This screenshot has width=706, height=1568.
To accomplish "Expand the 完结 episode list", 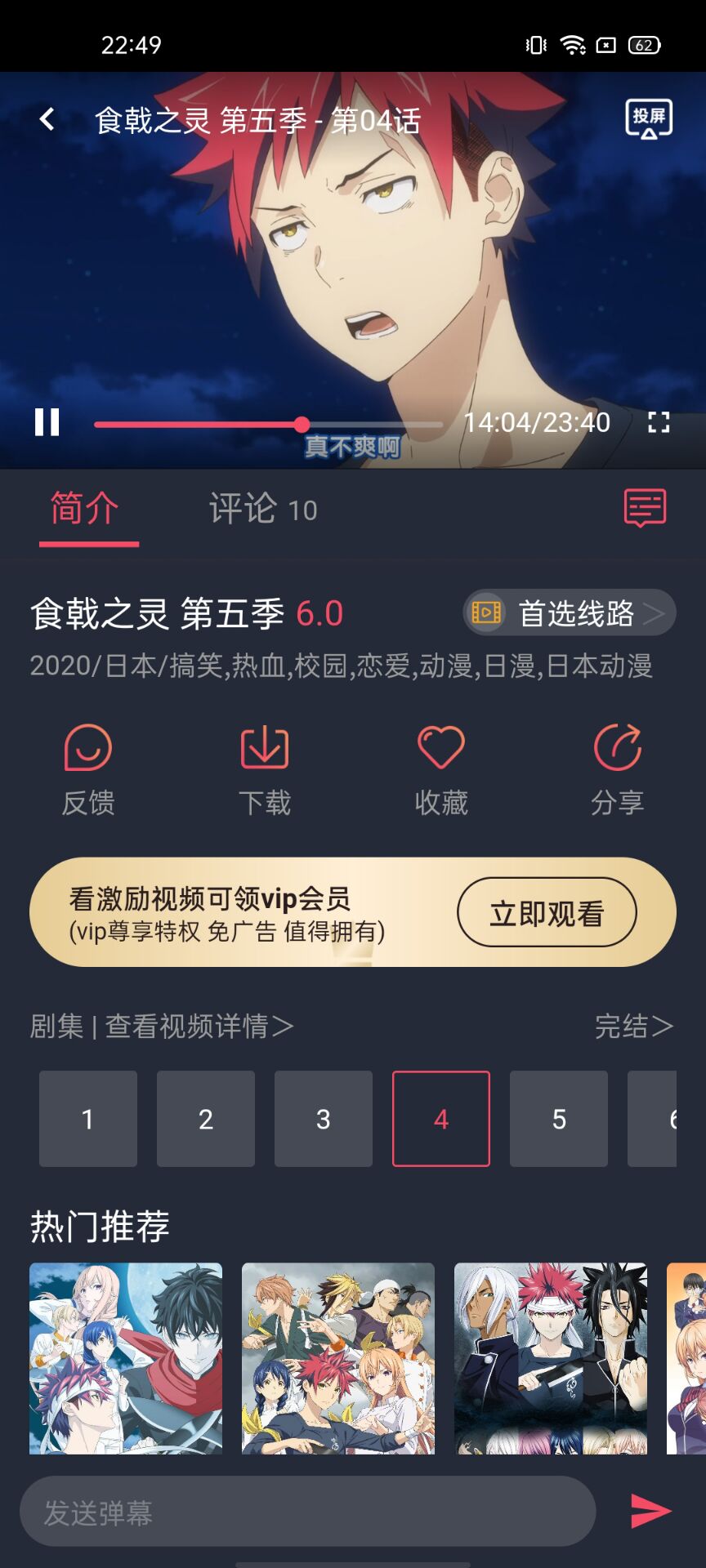I will tap(633, 1026).
